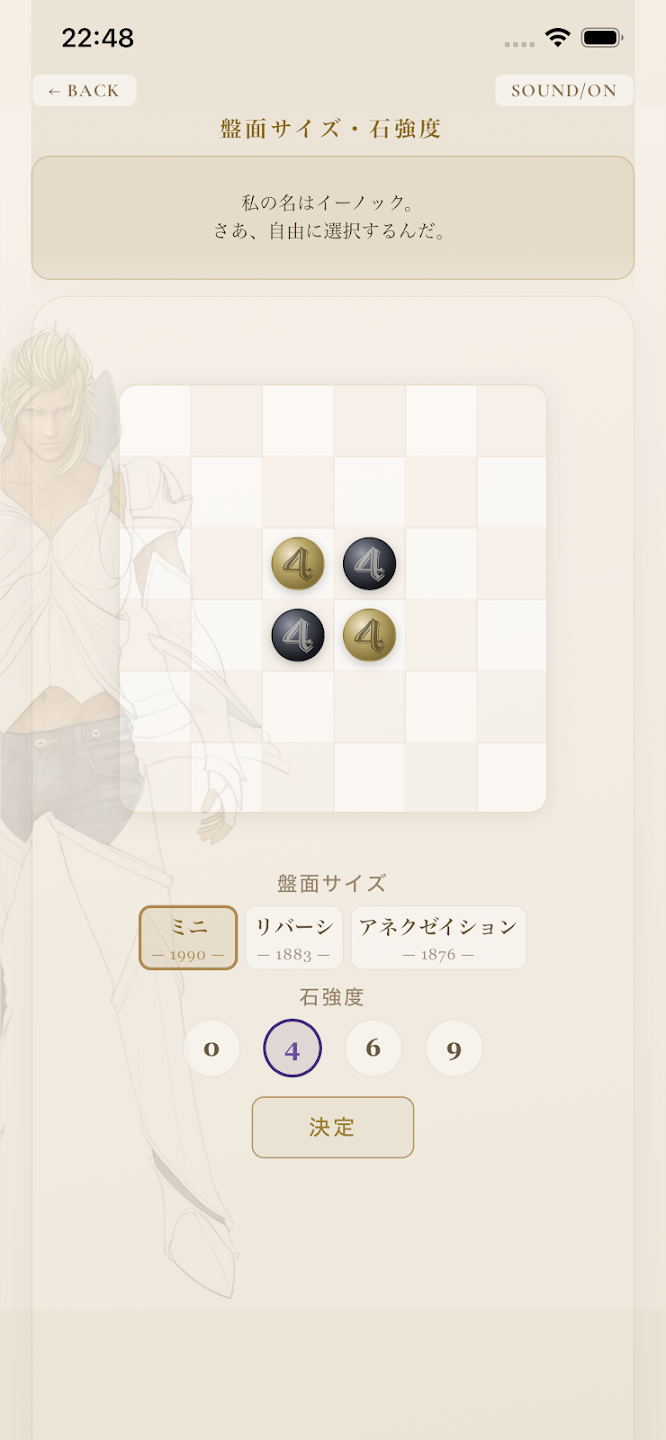Go back with the BACK button
This screenshot has height=1440, width=666.
84,90
